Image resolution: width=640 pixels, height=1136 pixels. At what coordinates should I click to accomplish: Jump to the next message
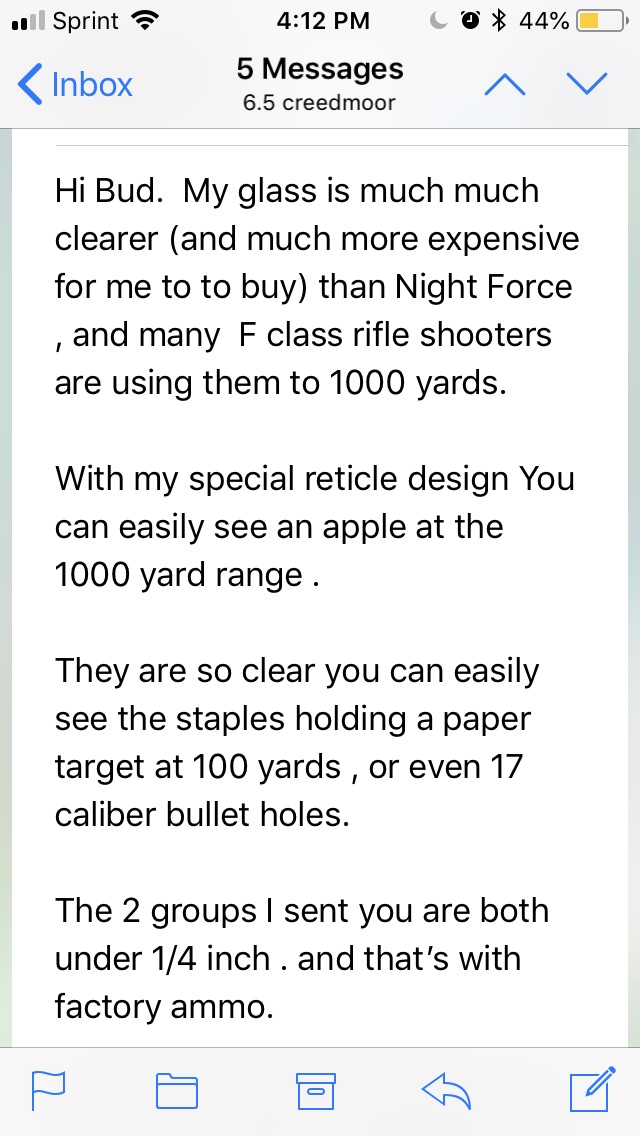[x=587, y=85]
